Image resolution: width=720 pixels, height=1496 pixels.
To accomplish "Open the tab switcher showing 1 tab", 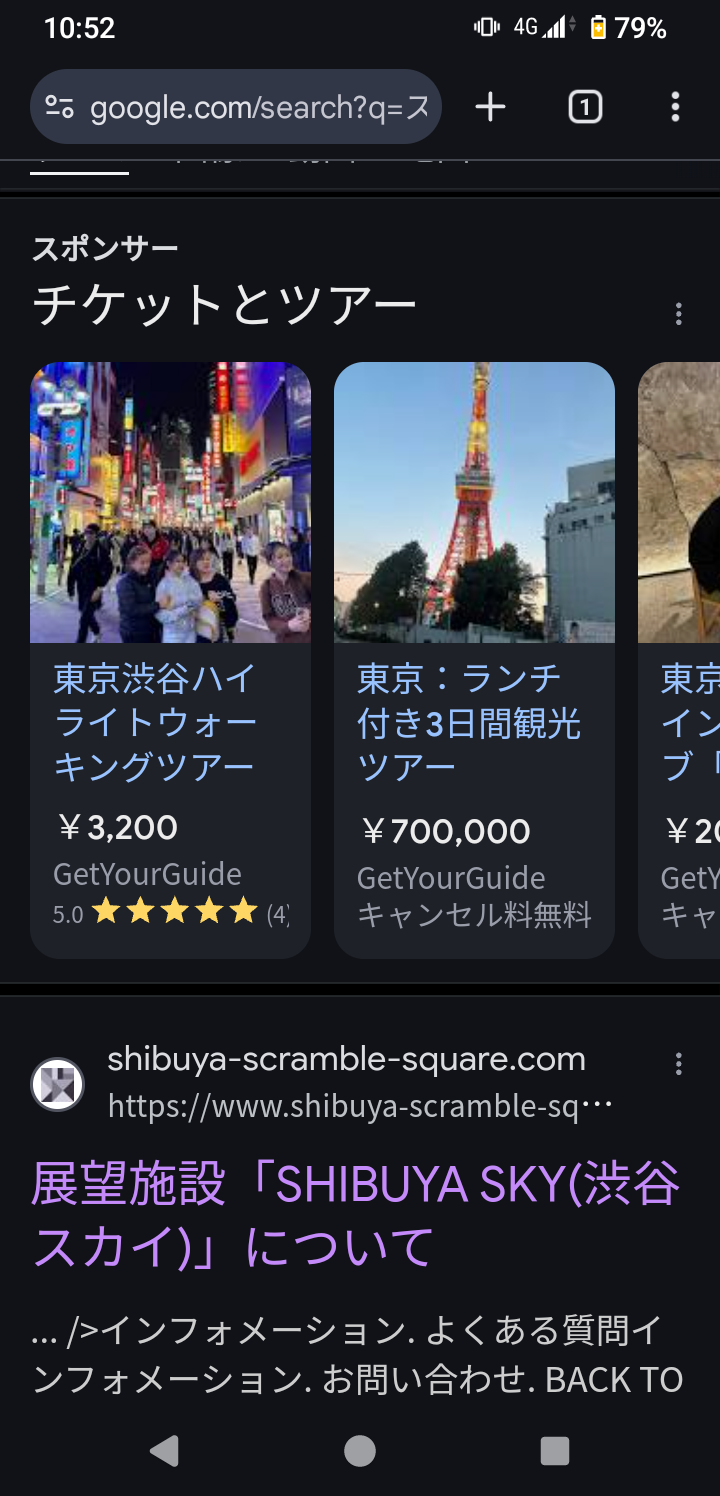I will coord(585,107).
